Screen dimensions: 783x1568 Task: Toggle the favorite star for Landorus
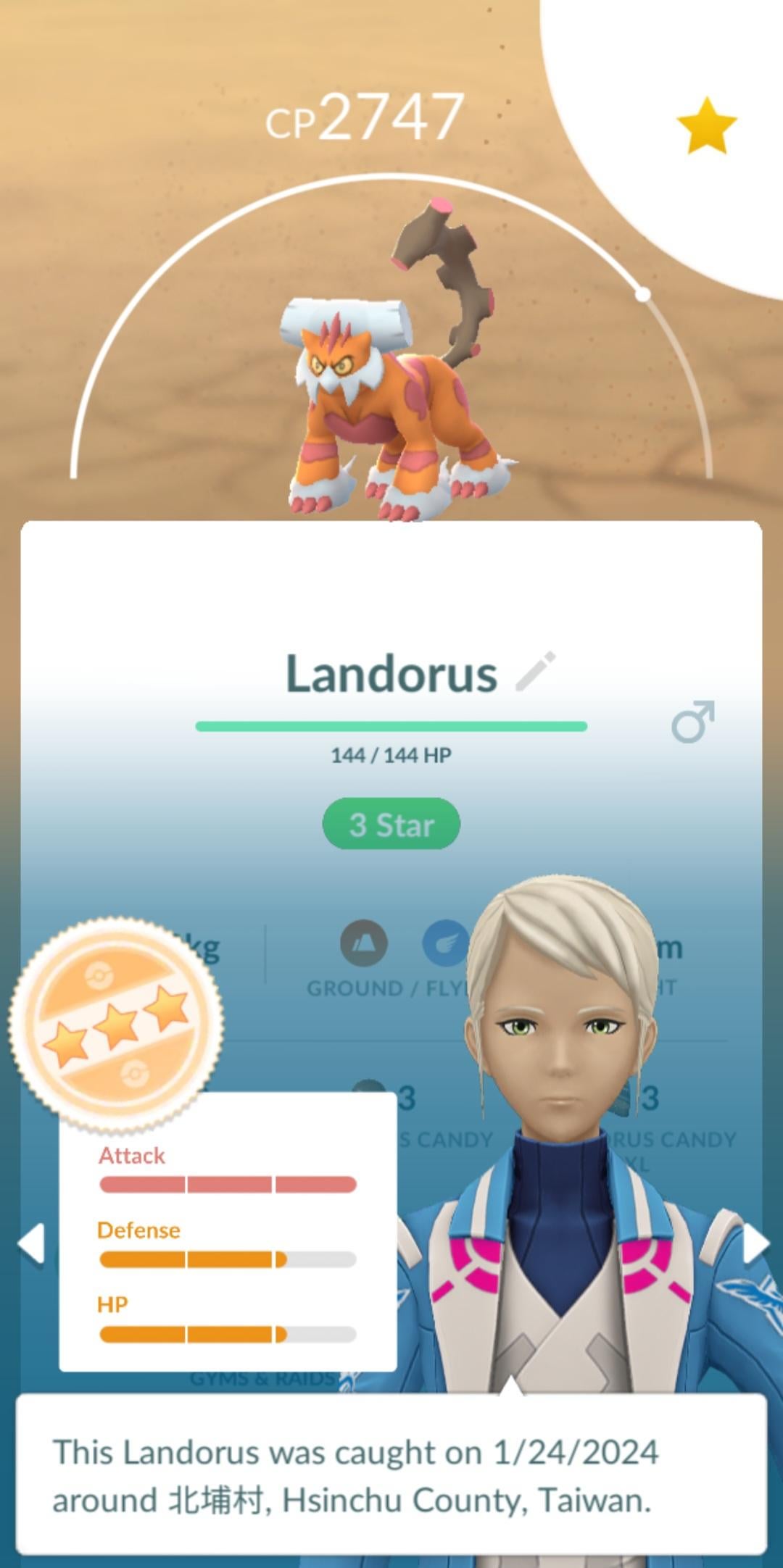(x=706, y=126)
